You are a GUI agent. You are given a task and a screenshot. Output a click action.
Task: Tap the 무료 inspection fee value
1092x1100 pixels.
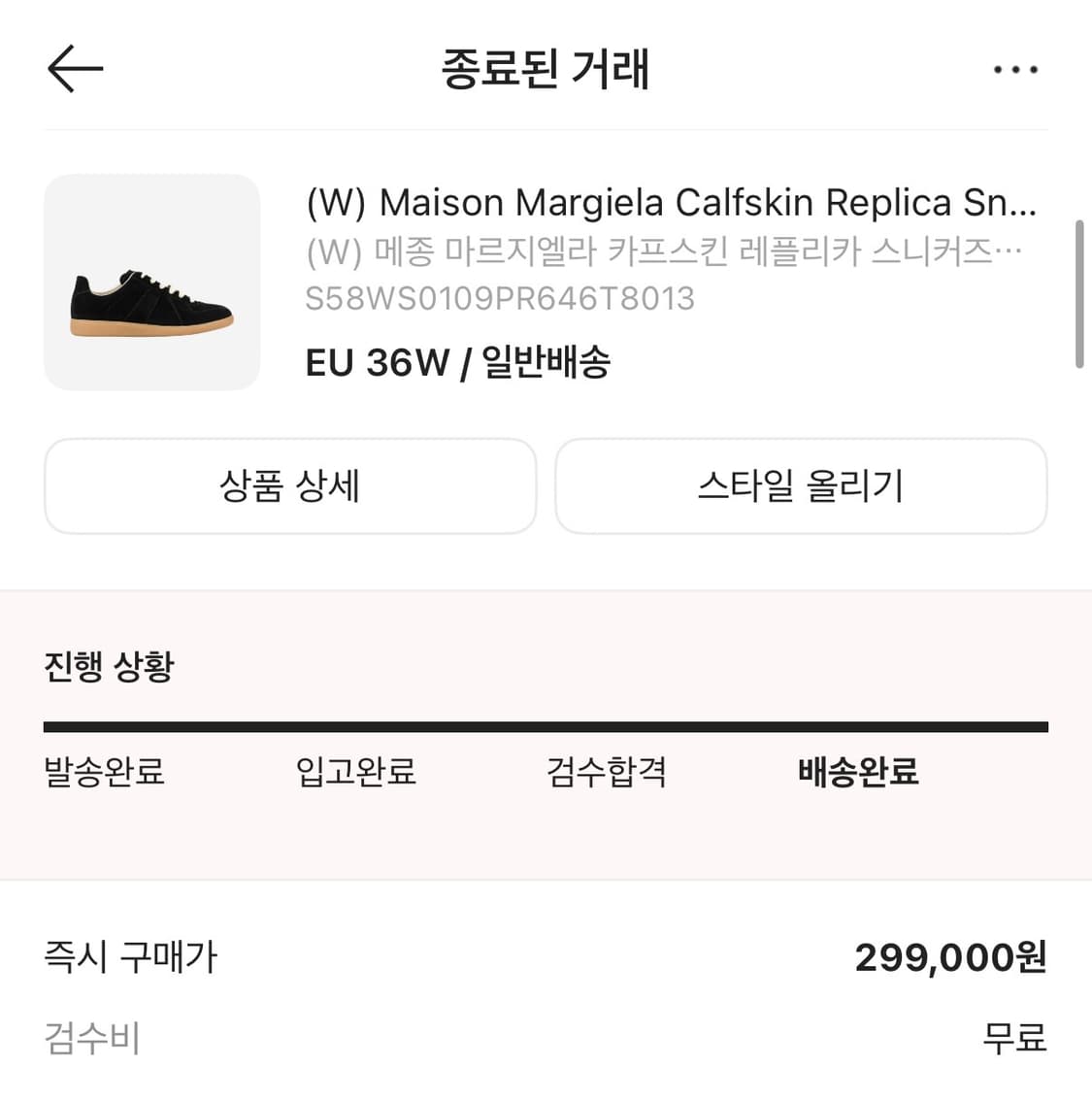pos(1012,1039)
